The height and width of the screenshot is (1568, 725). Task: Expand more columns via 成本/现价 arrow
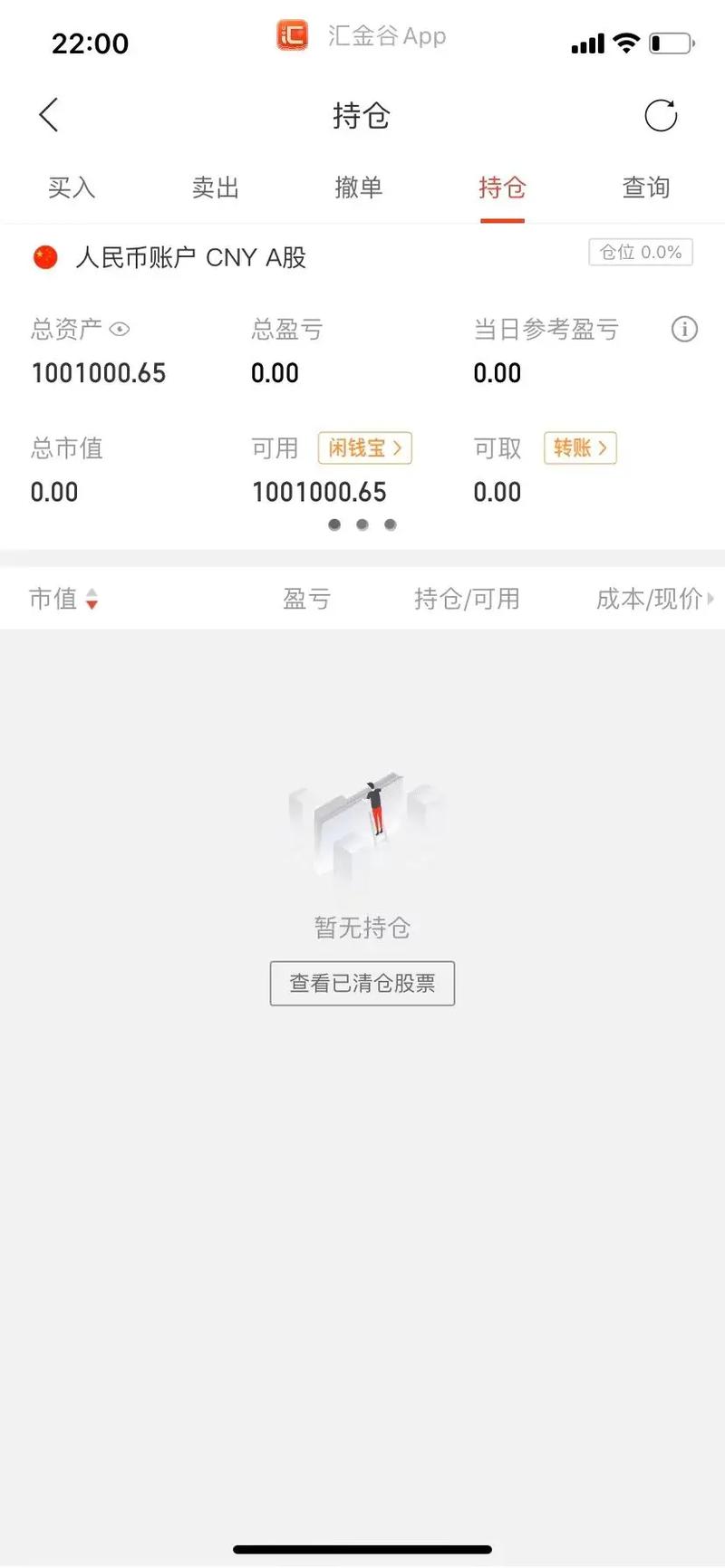710,599
